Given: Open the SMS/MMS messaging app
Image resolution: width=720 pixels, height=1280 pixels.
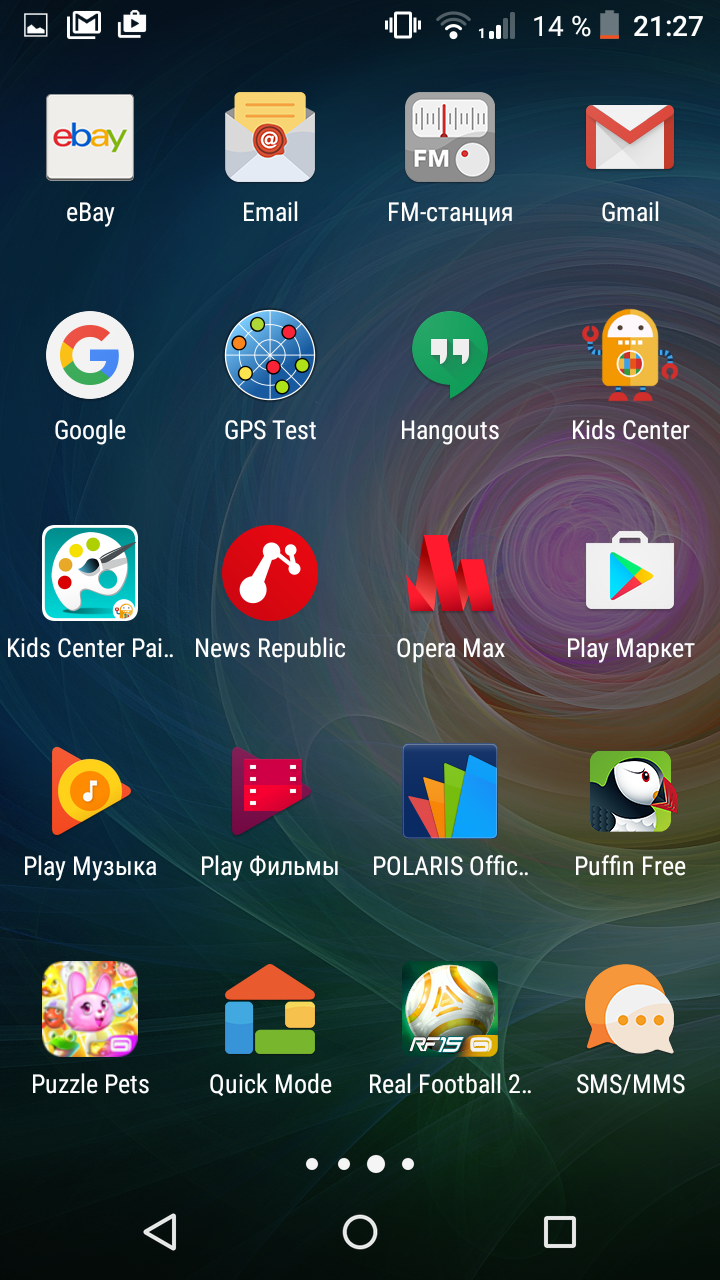Looking at the screenshot, I should coord(630,1009).
